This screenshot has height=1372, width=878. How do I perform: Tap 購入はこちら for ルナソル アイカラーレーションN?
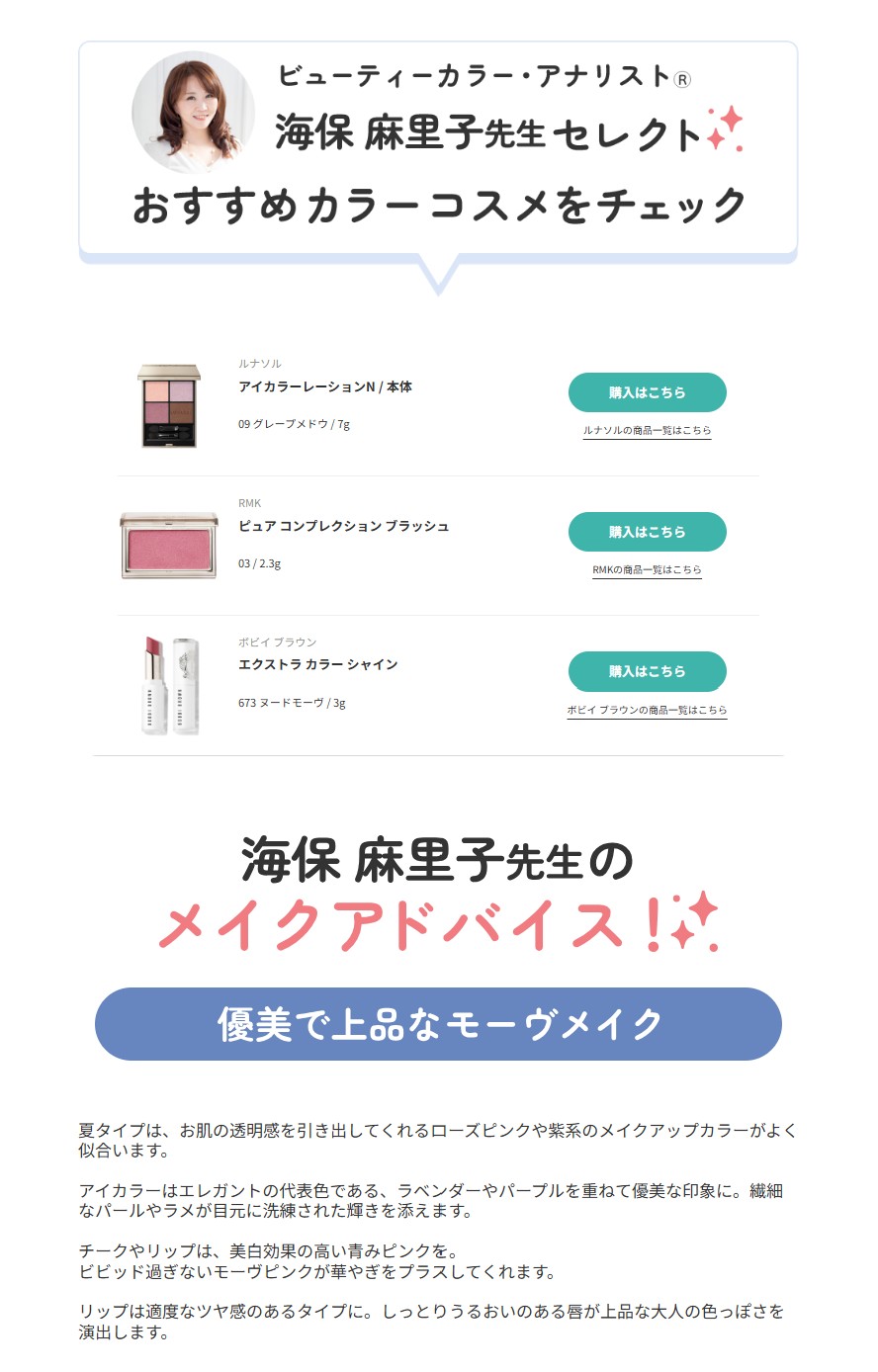click(x=647, y=392)
